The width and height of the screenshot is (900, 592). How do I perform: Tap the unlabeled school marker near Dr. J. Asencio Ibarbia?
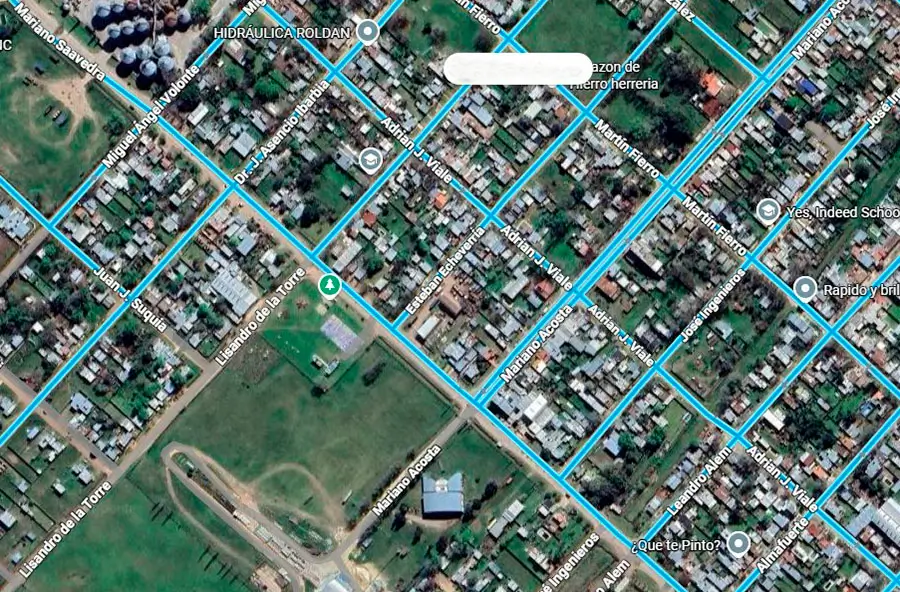370,160
